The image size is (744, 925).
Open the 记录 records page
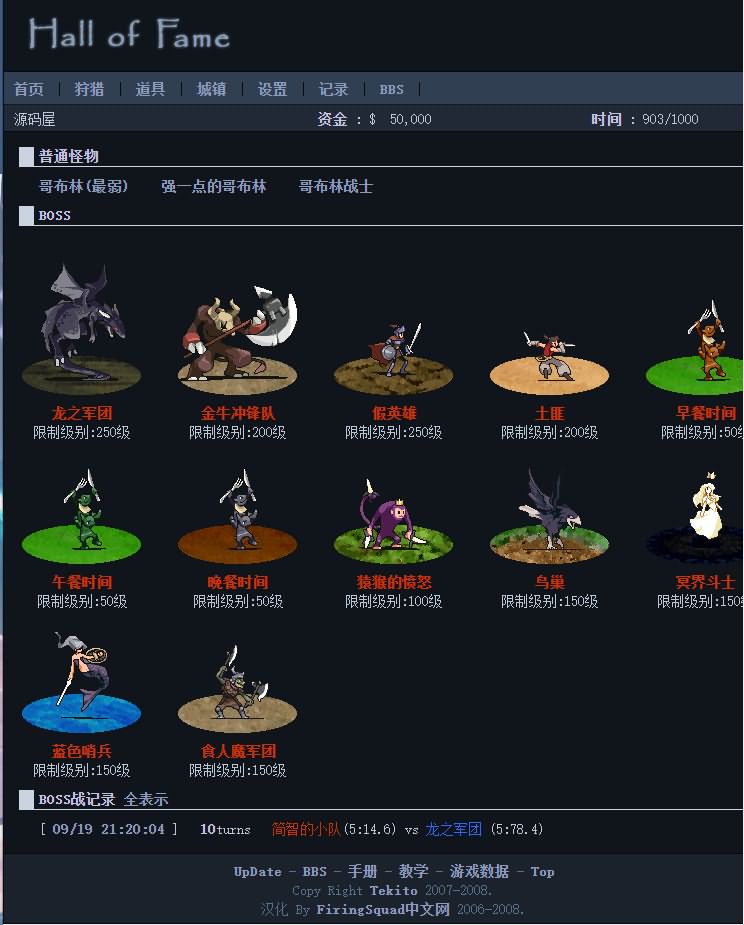[334, 89]
